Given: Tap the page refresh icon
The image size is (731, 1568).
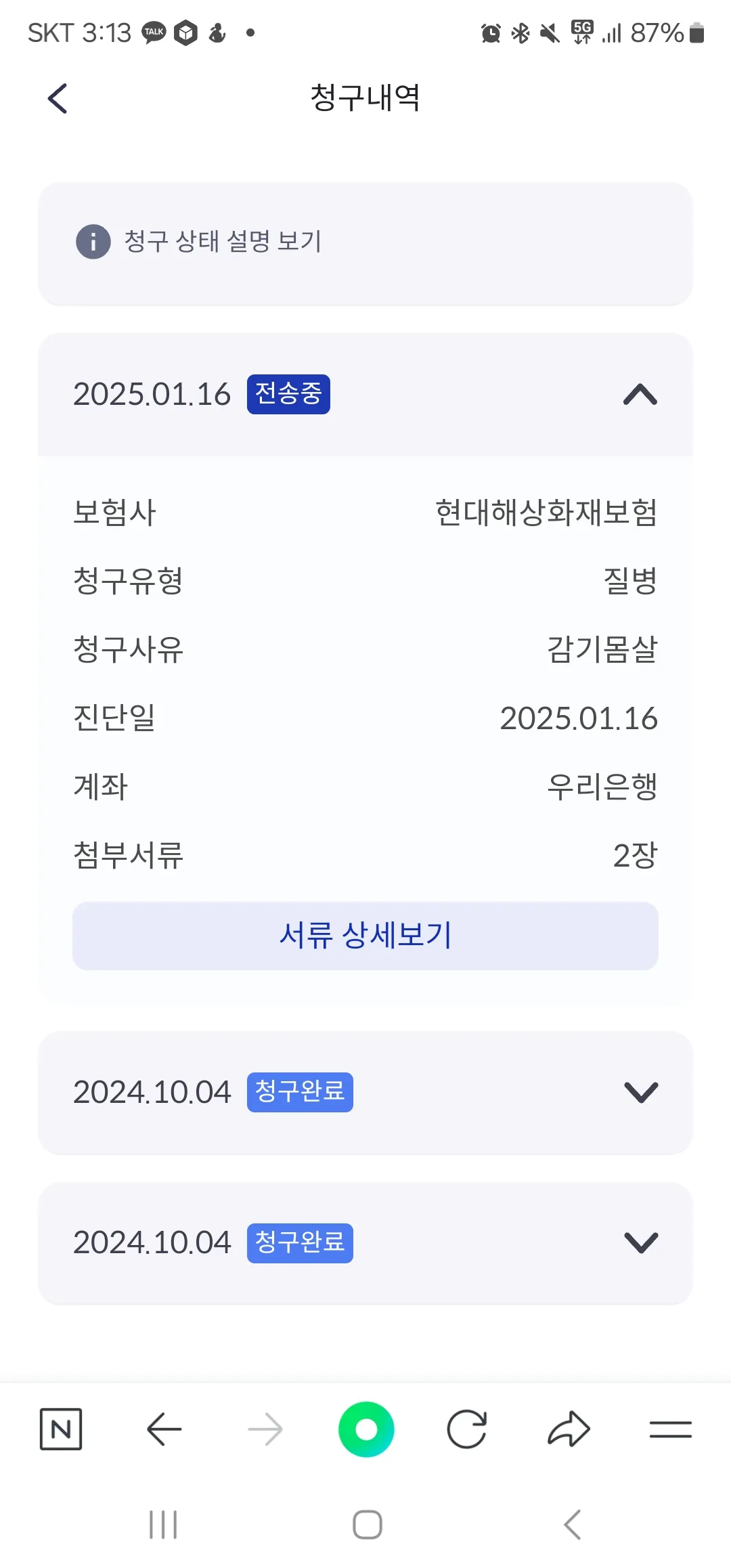Looking at the screenshot, I should click(x=468, y=1428).
